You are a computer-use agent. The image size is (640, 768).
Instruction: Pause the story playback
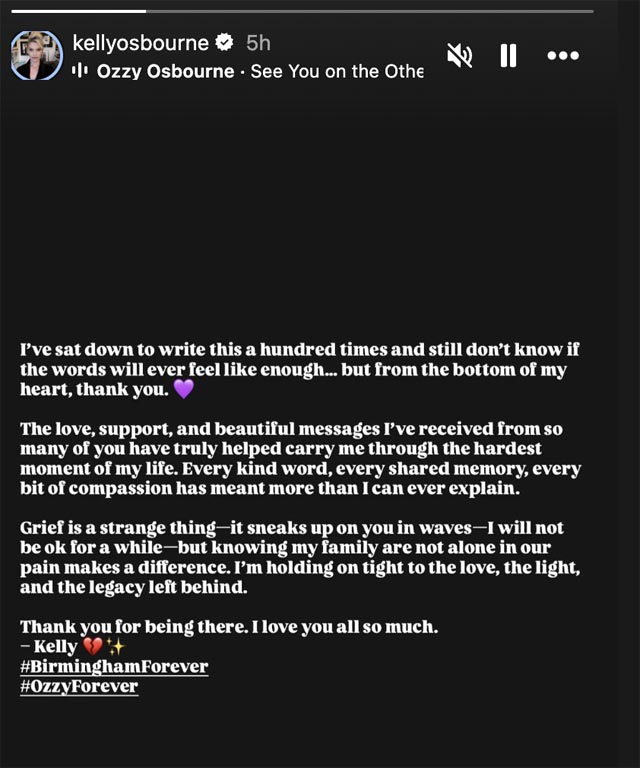(508, 56)
